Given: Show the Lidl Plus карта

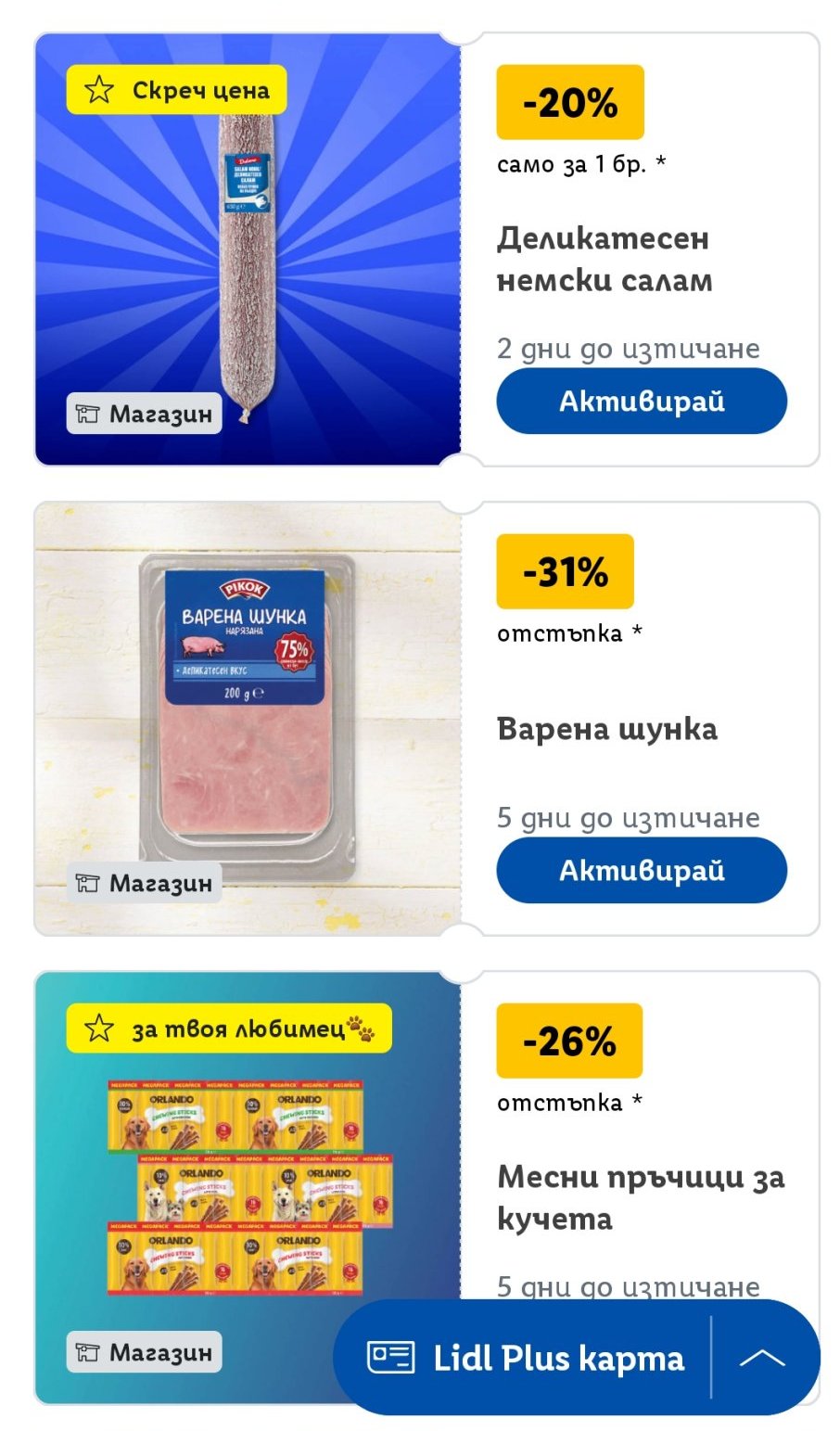Looking at the screenshot, I should tap(527, 1358).
